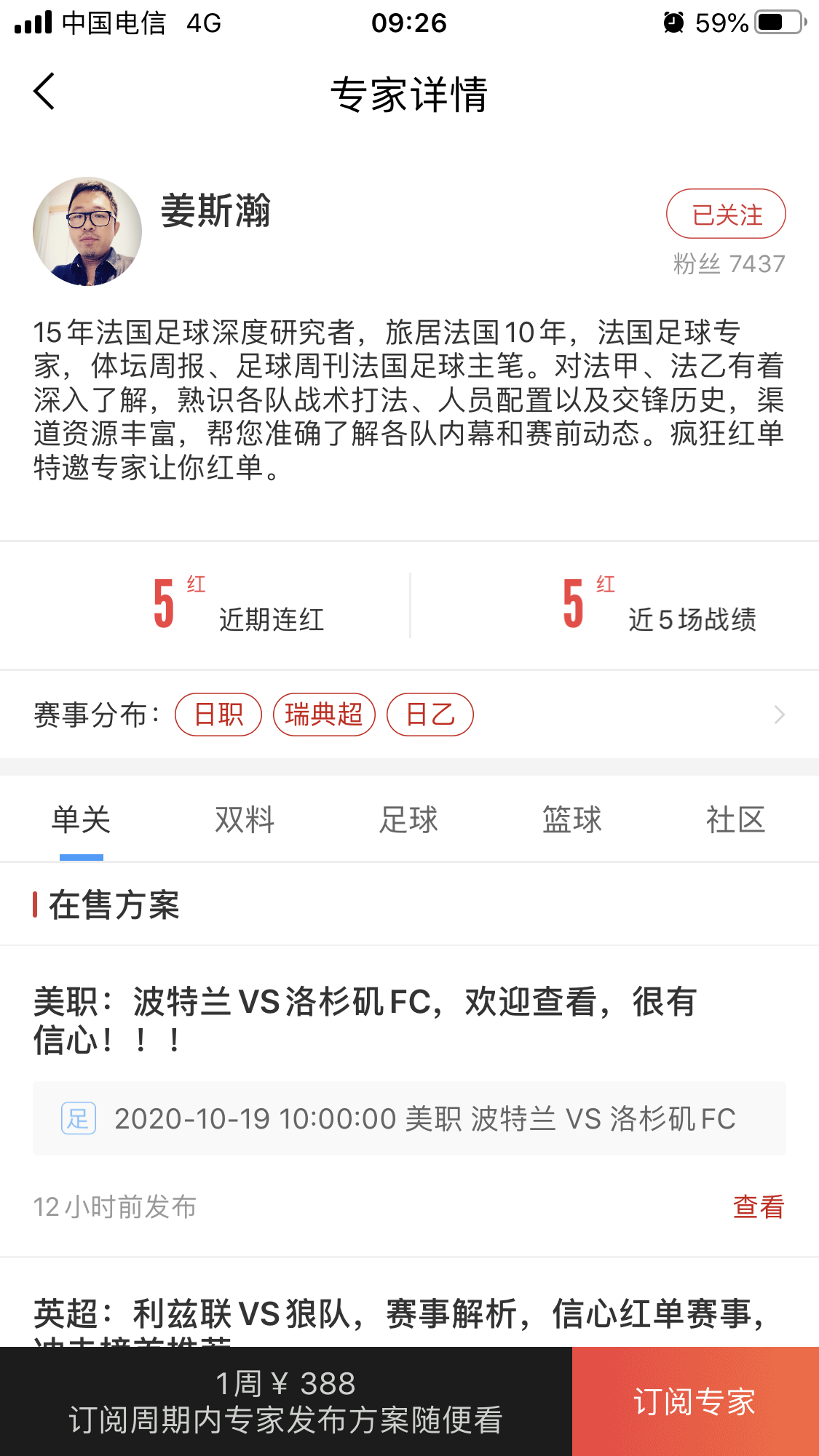Switch to the 社区 tab

point(736,820)
